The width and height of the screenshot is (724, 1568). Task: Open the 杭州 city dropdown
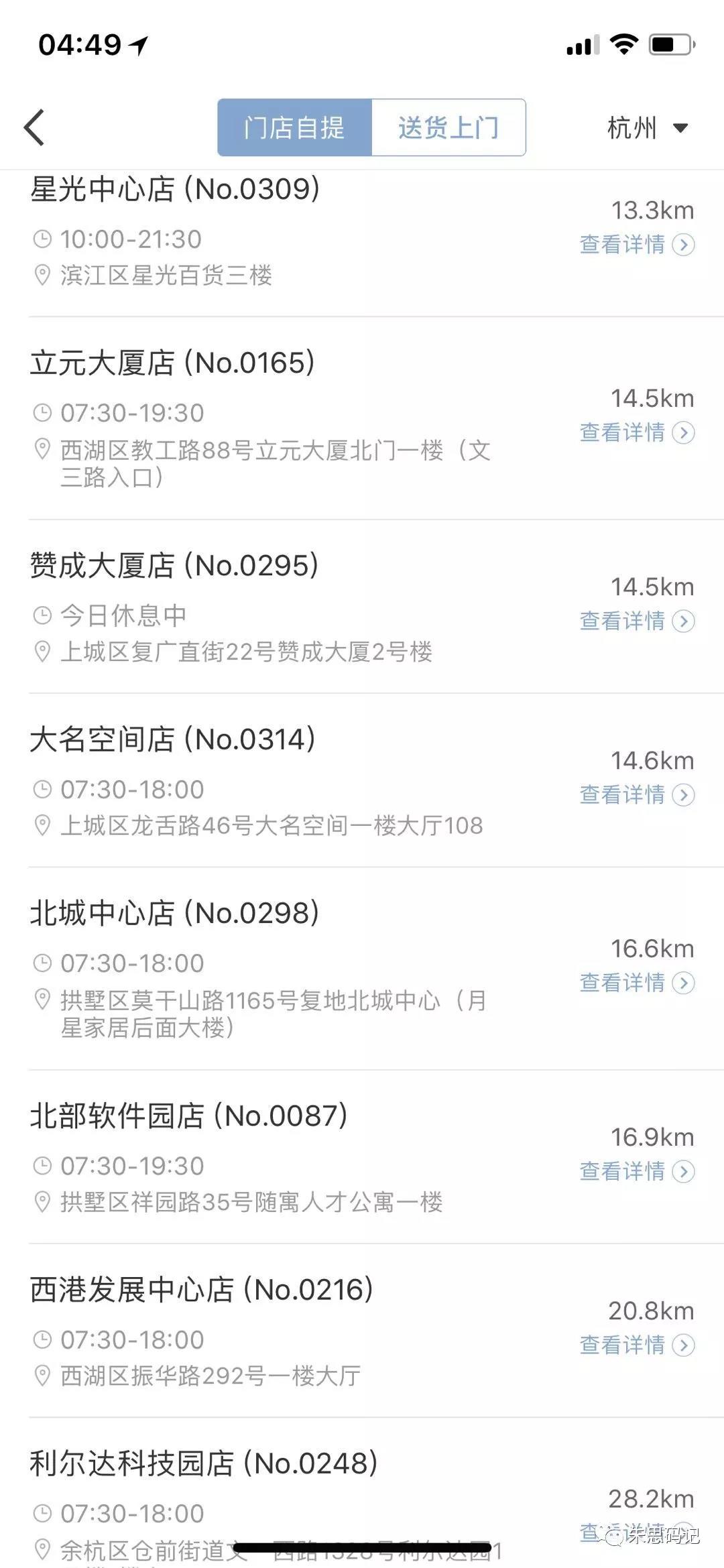(644, 127)
